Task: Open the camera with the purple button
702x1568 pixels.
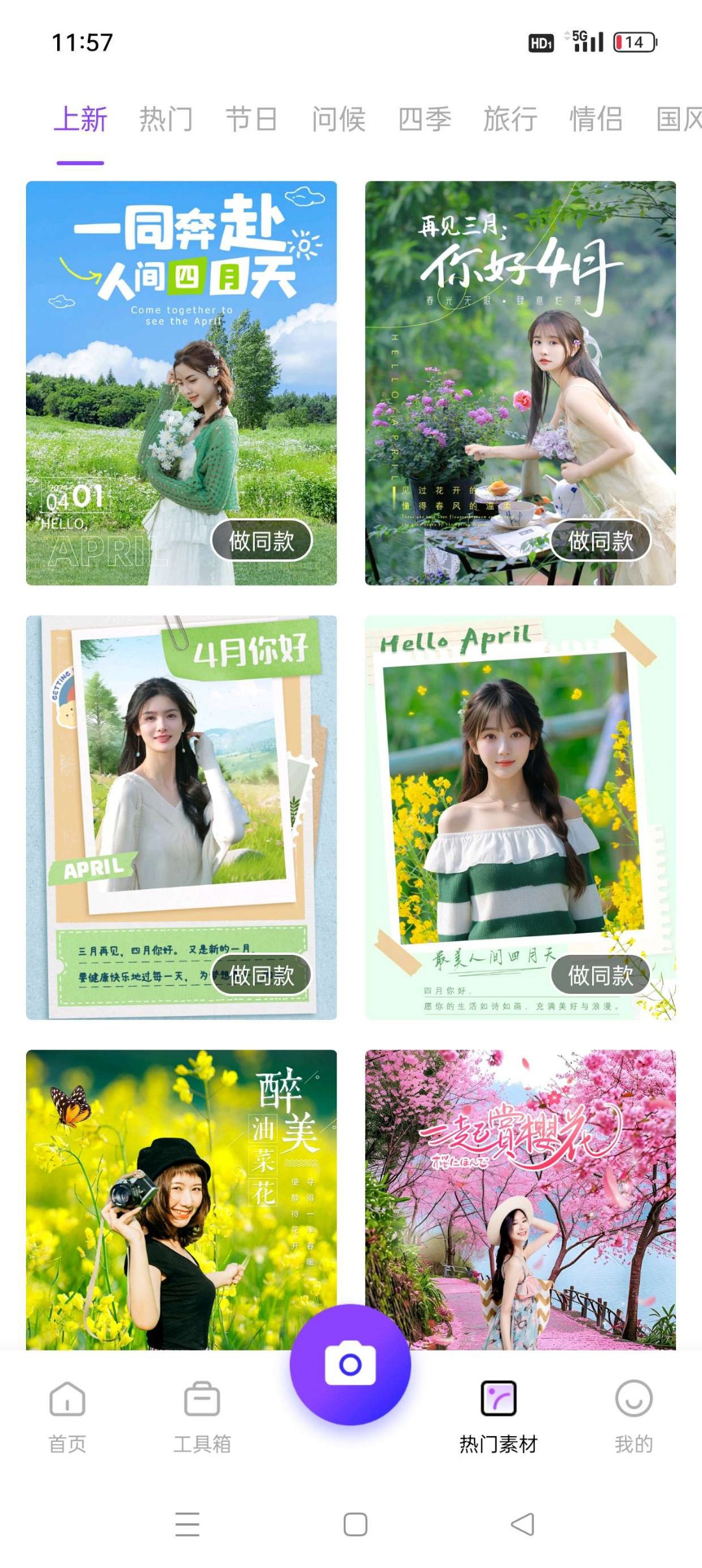Action: (350, 1364)
